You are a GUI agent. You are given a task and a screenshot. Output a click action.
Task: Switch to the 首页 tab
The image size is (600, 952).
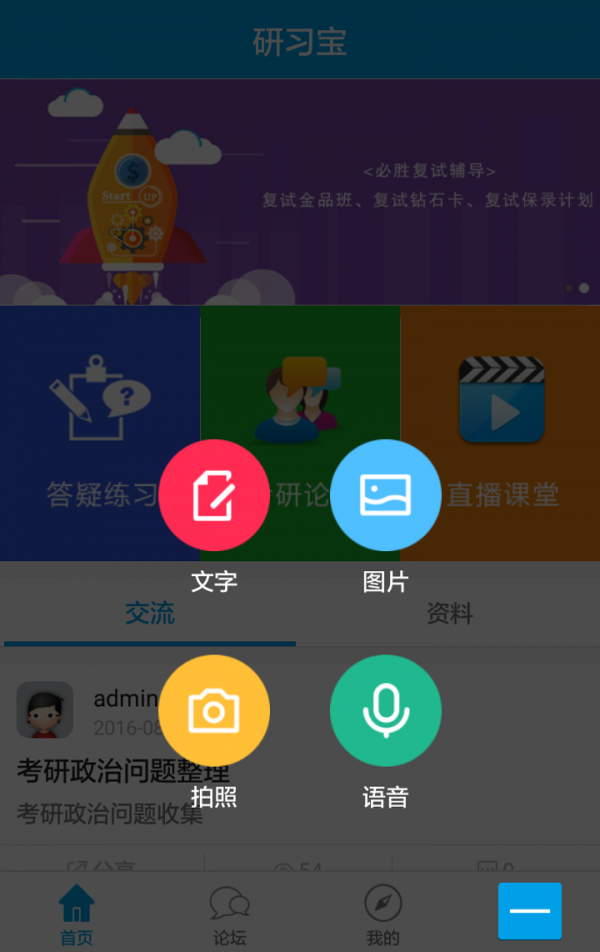coord(76,914)
